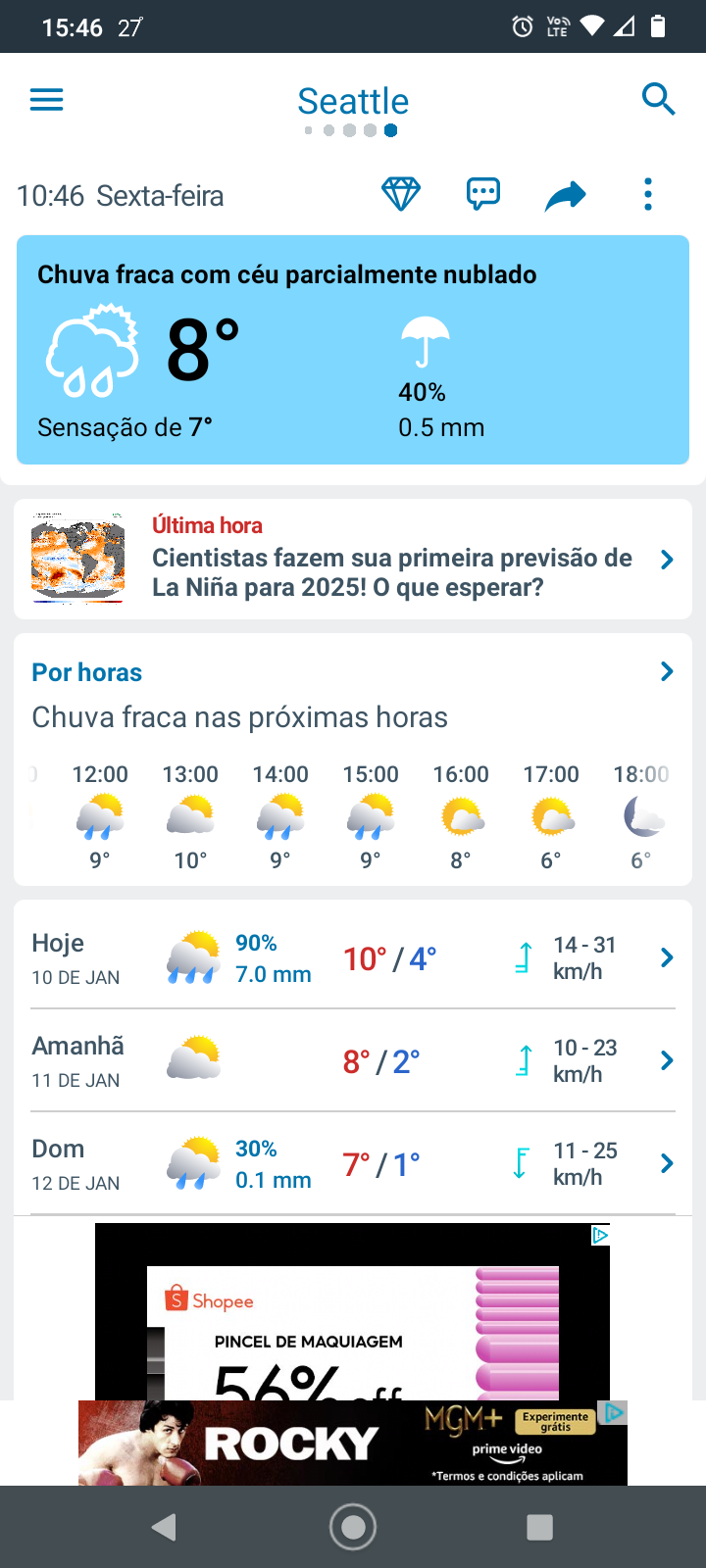Open Amanhã 11 de Jan forecast details
Screen dimensions: 706x1568
tap(353, 1060)
